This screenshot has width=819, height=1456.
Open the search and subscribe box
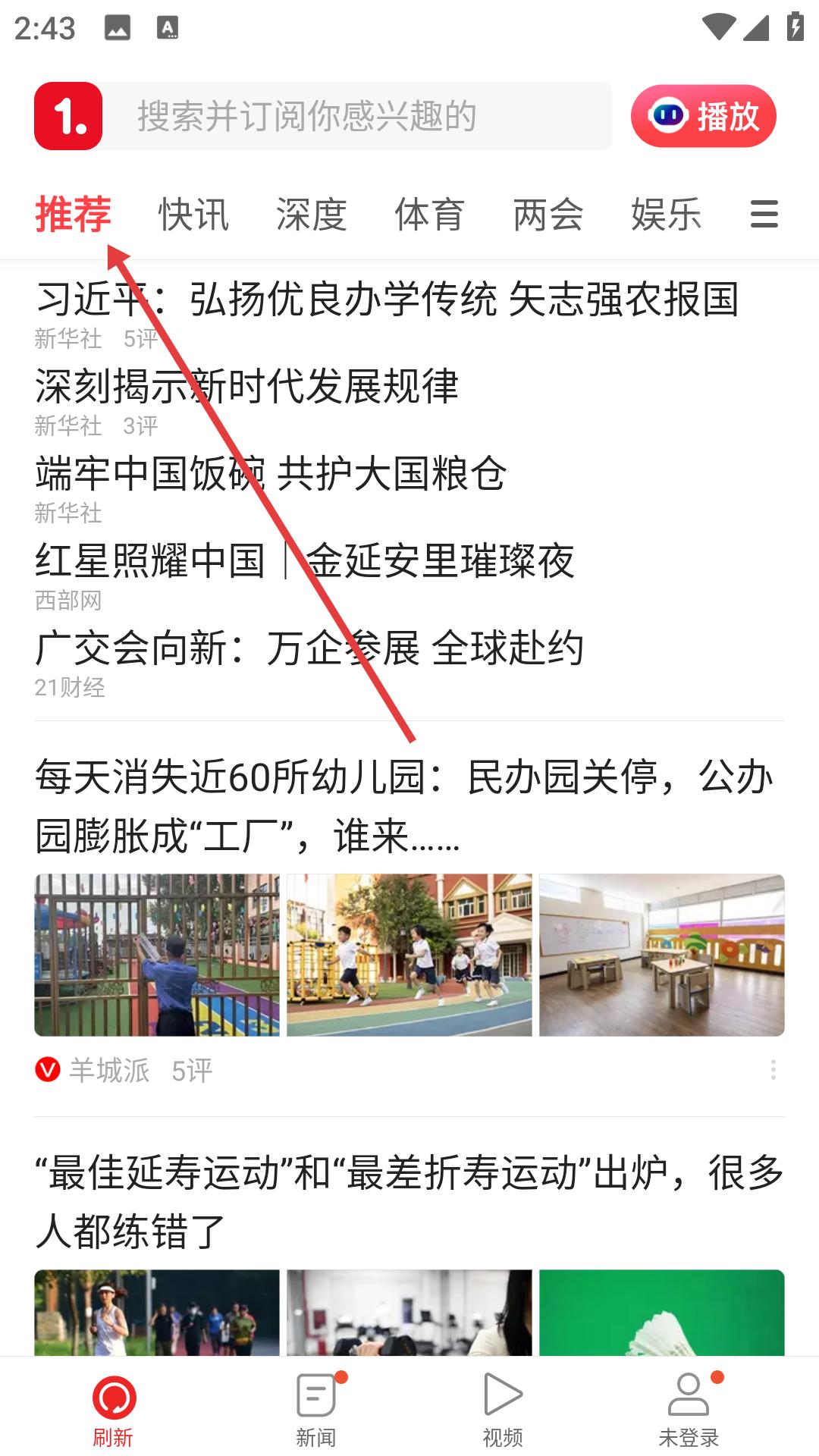pyautogui.click(x=356, y=116)
